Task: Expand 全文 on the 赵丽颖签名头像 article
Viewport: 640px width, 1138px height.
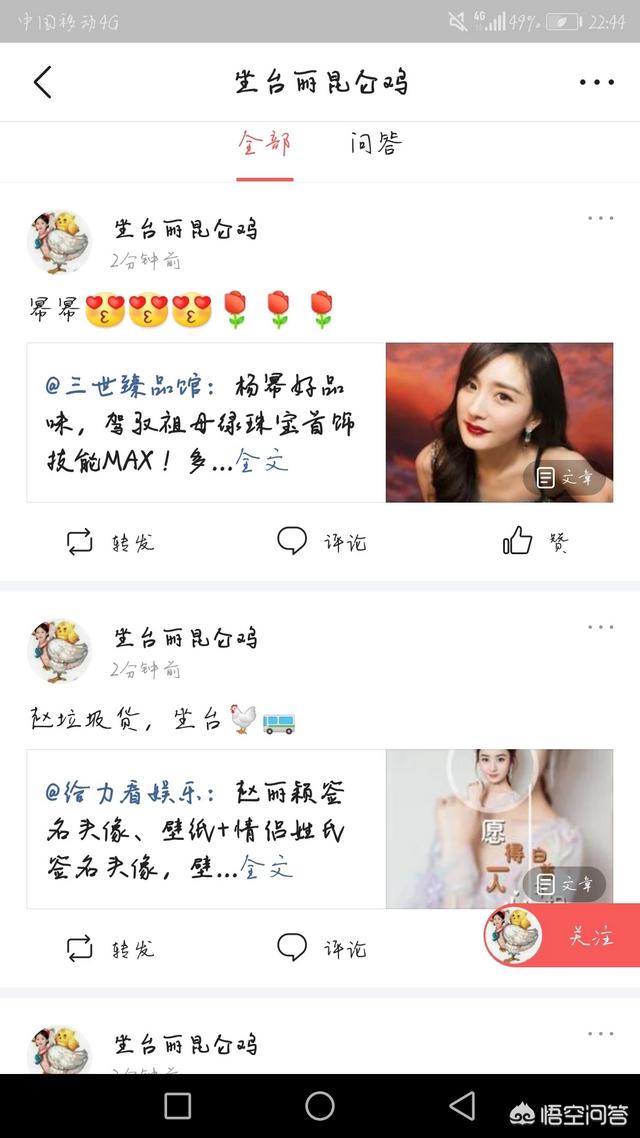Action: (267, 868)
